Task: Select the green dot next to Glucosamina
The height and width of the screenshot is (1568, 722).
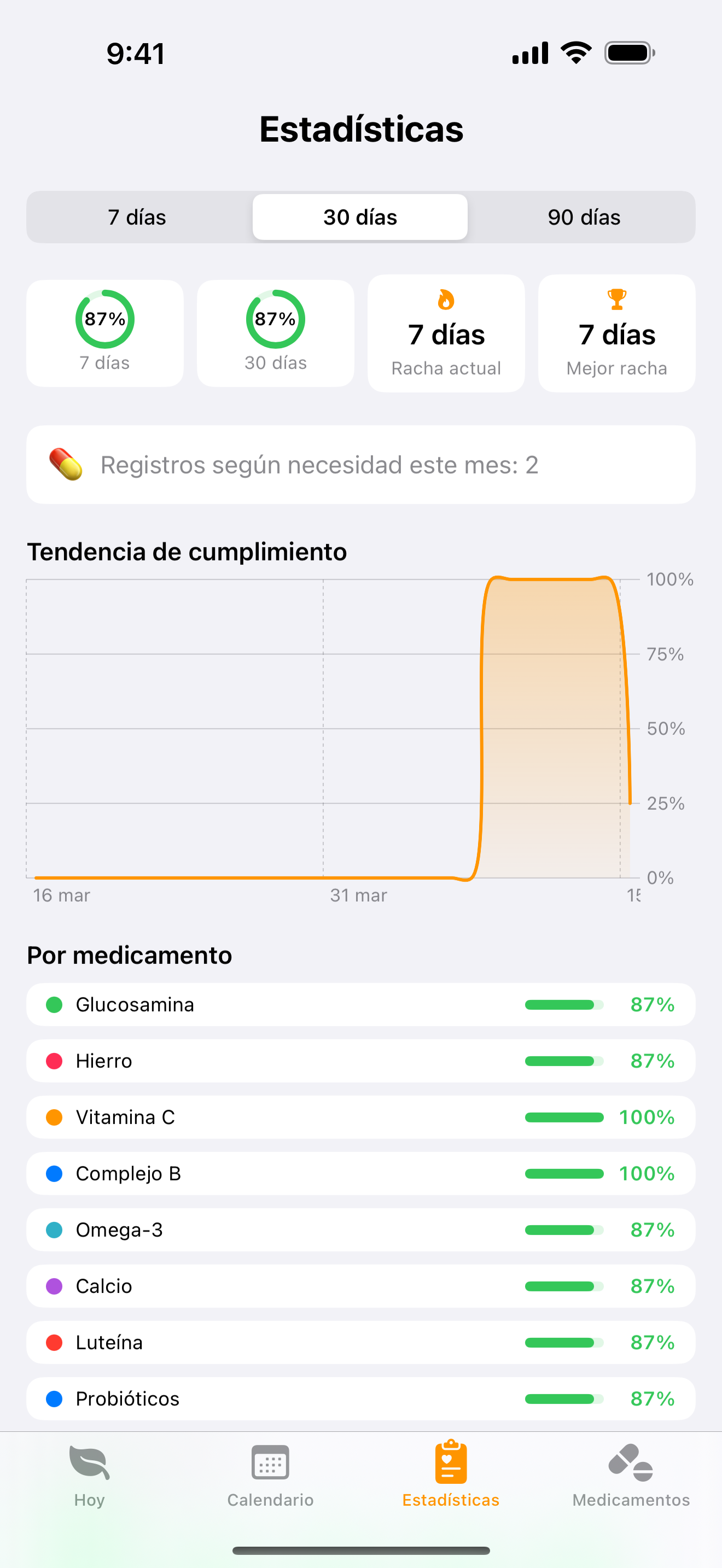Action: (54, 1004)
